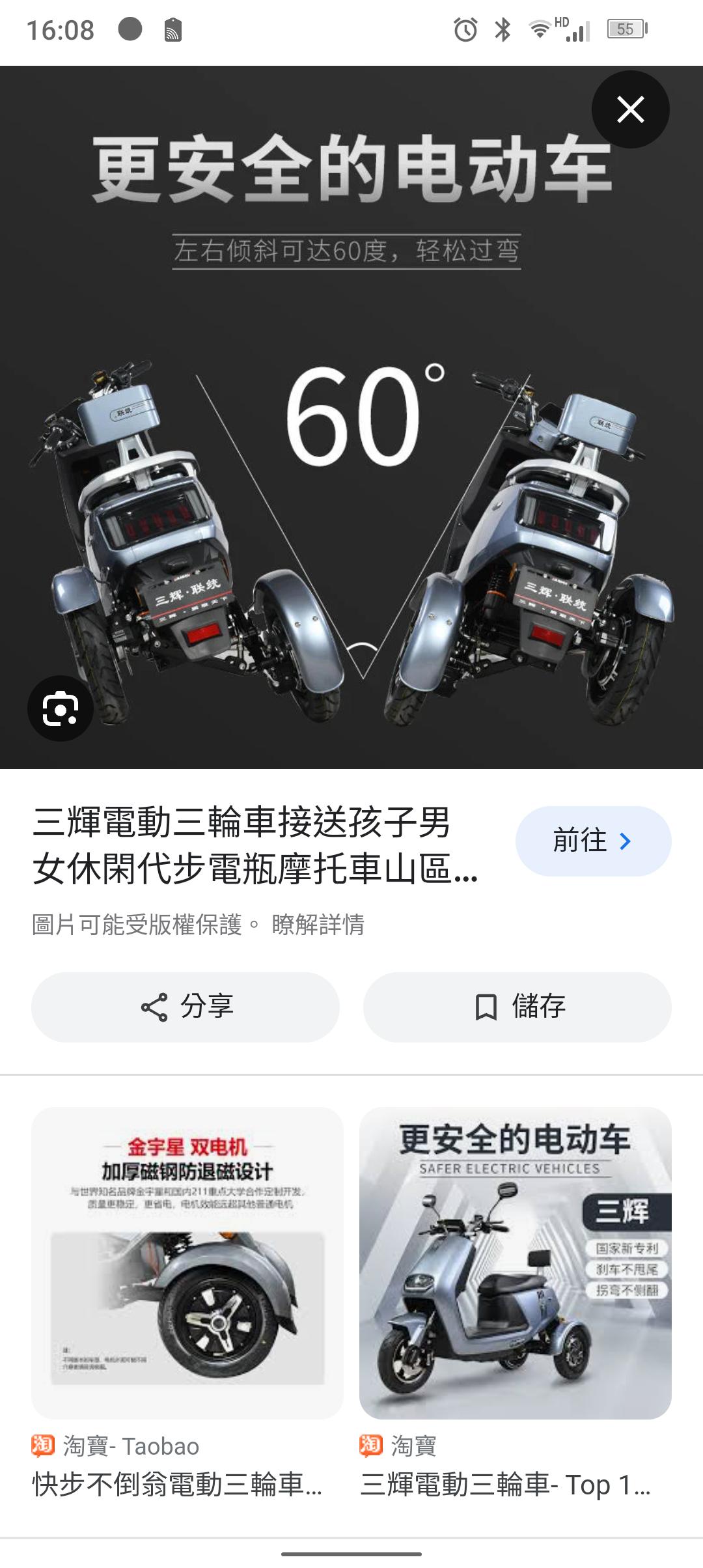Search this image with Google Lens

60,708
